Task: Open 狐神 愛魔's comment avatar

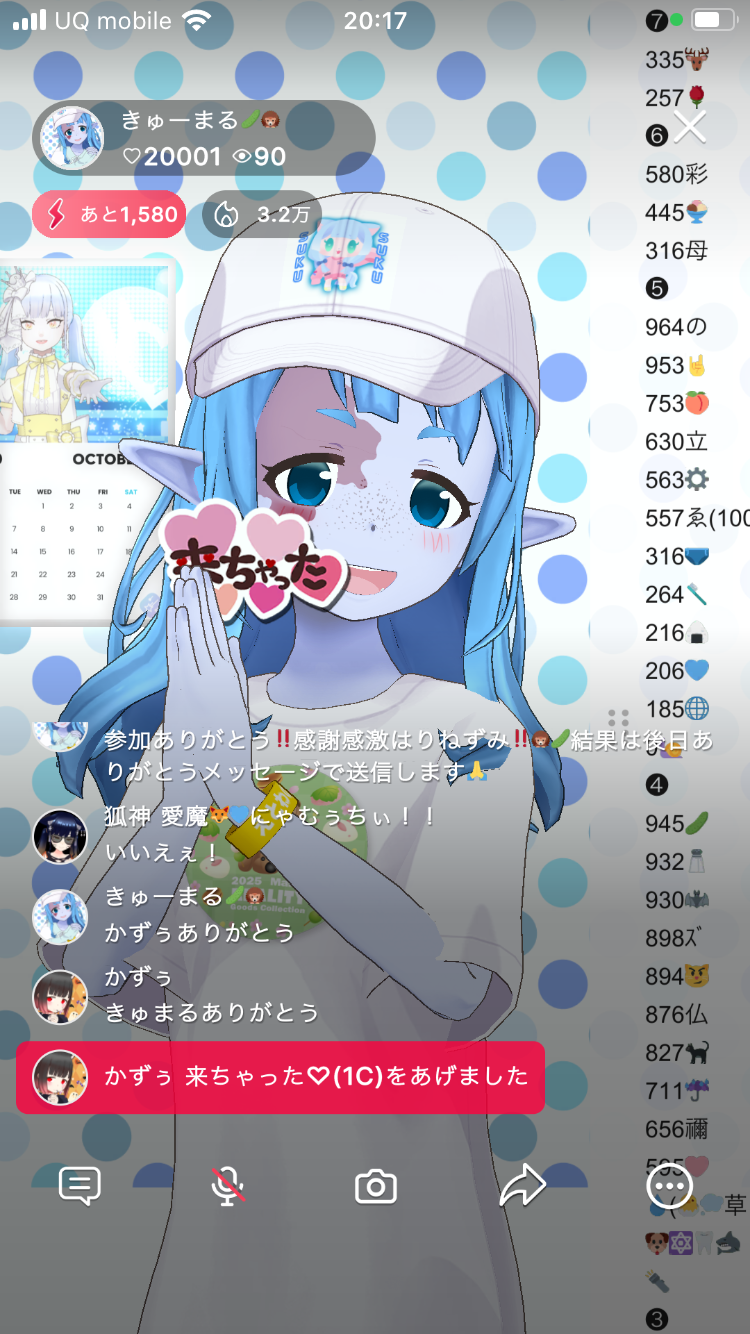Action: [x=60, y=835]
